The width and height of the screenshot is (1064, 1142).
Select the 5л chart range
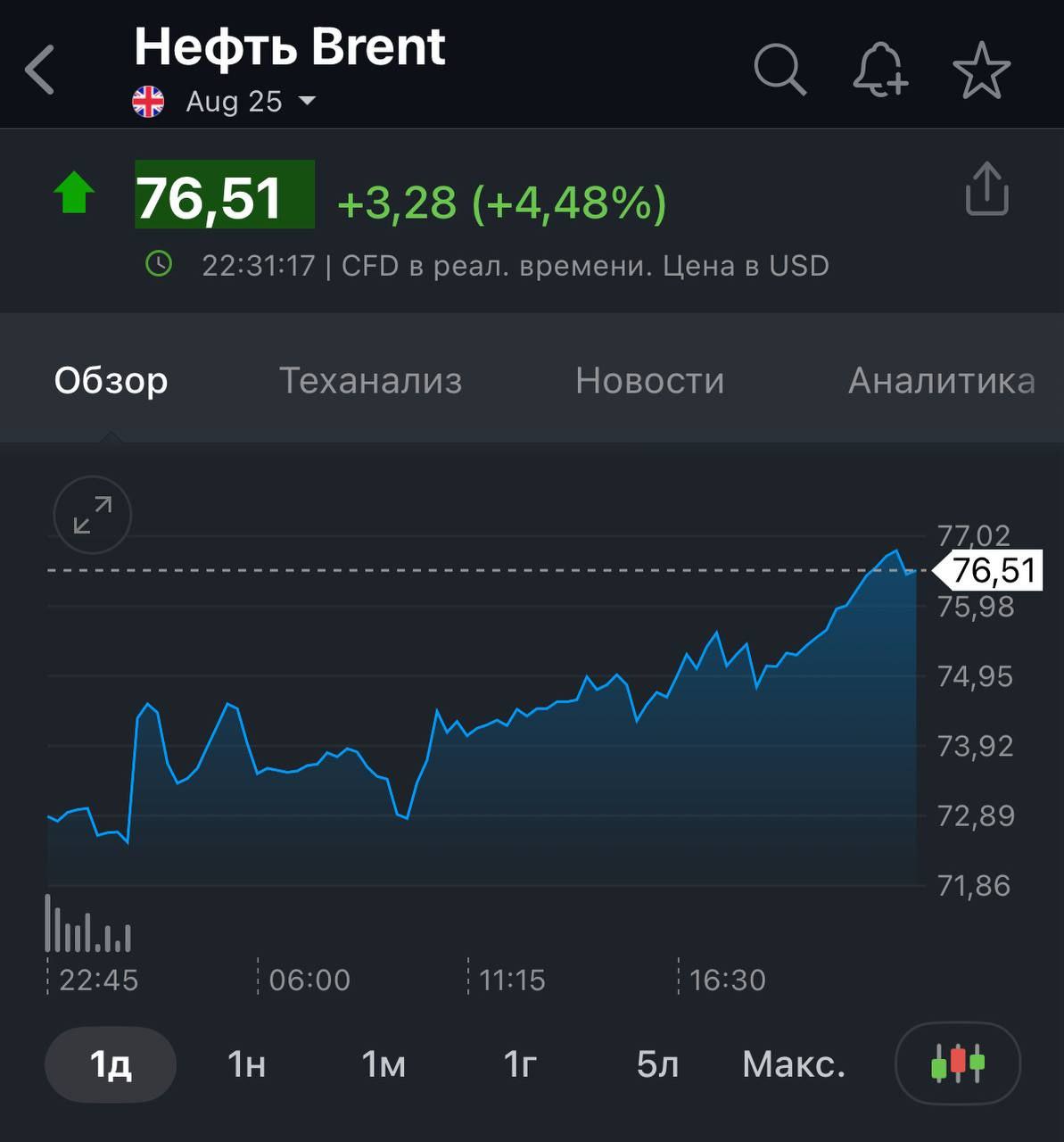point(657,1064)
